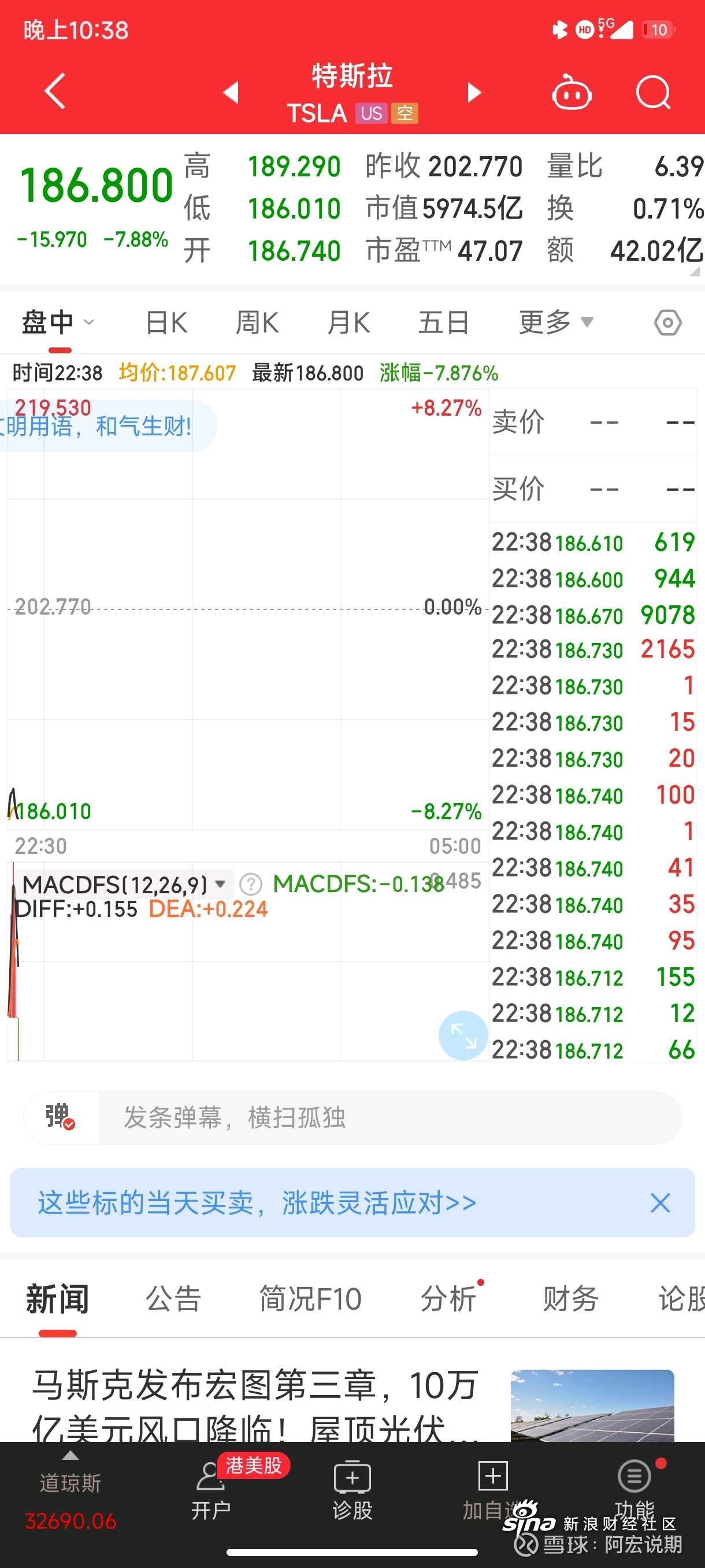Open chart settings hexagon icon
Image resolution: width=705 pixels, height=1568 pixels.
667,322
